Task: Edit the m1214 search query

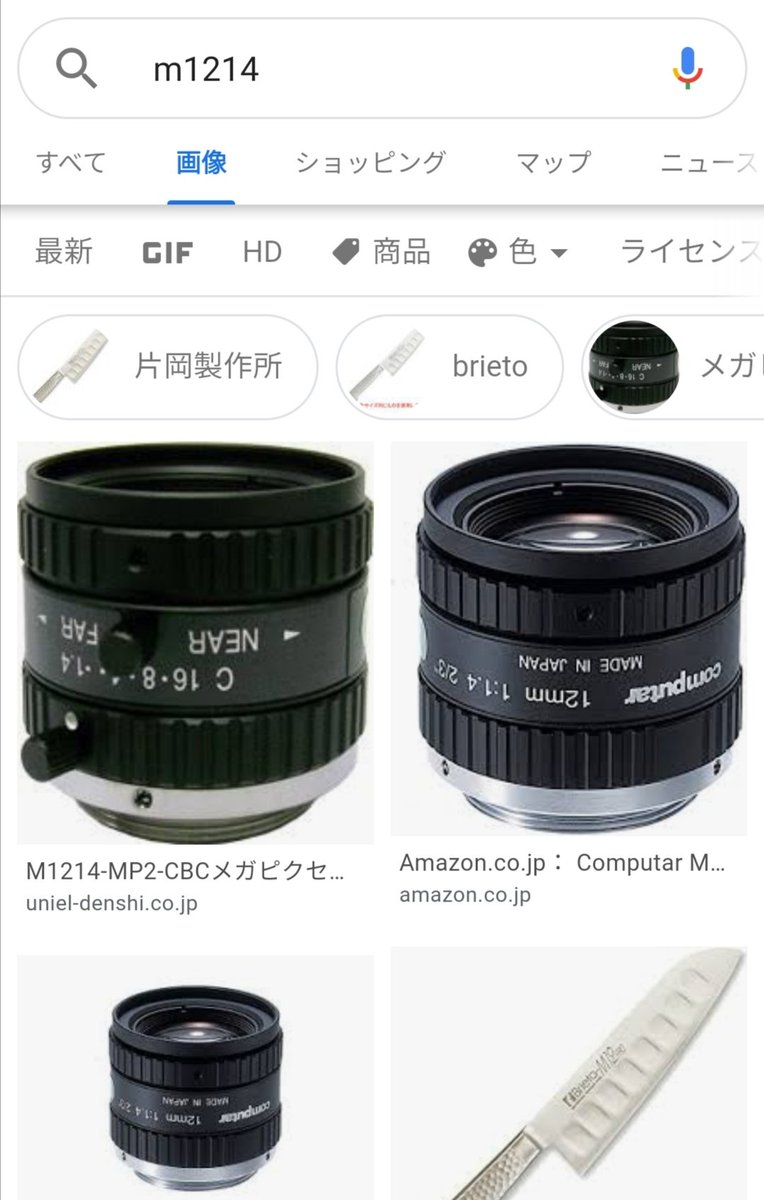Action: coord(380,69)
